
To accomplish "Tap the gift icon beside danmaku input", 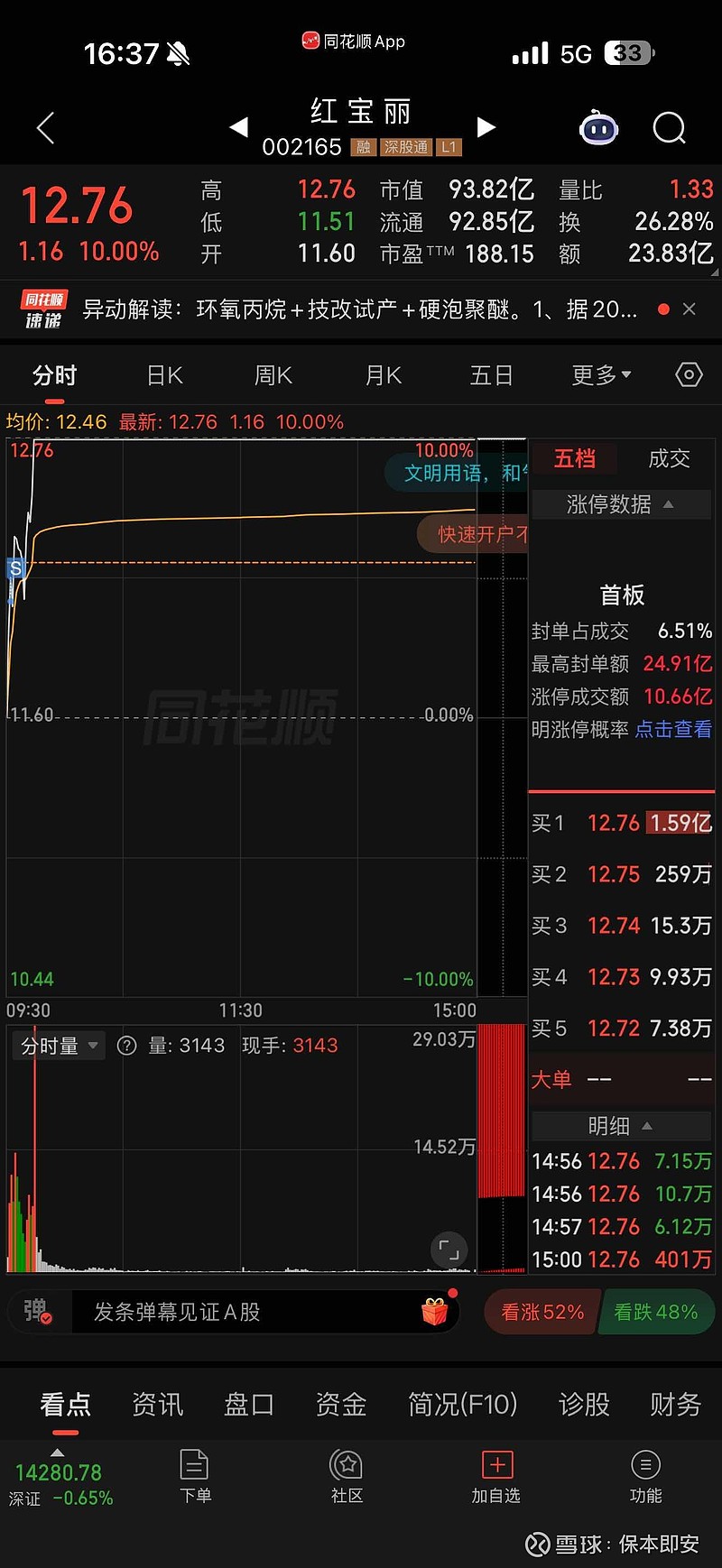I will (436, 1312).
